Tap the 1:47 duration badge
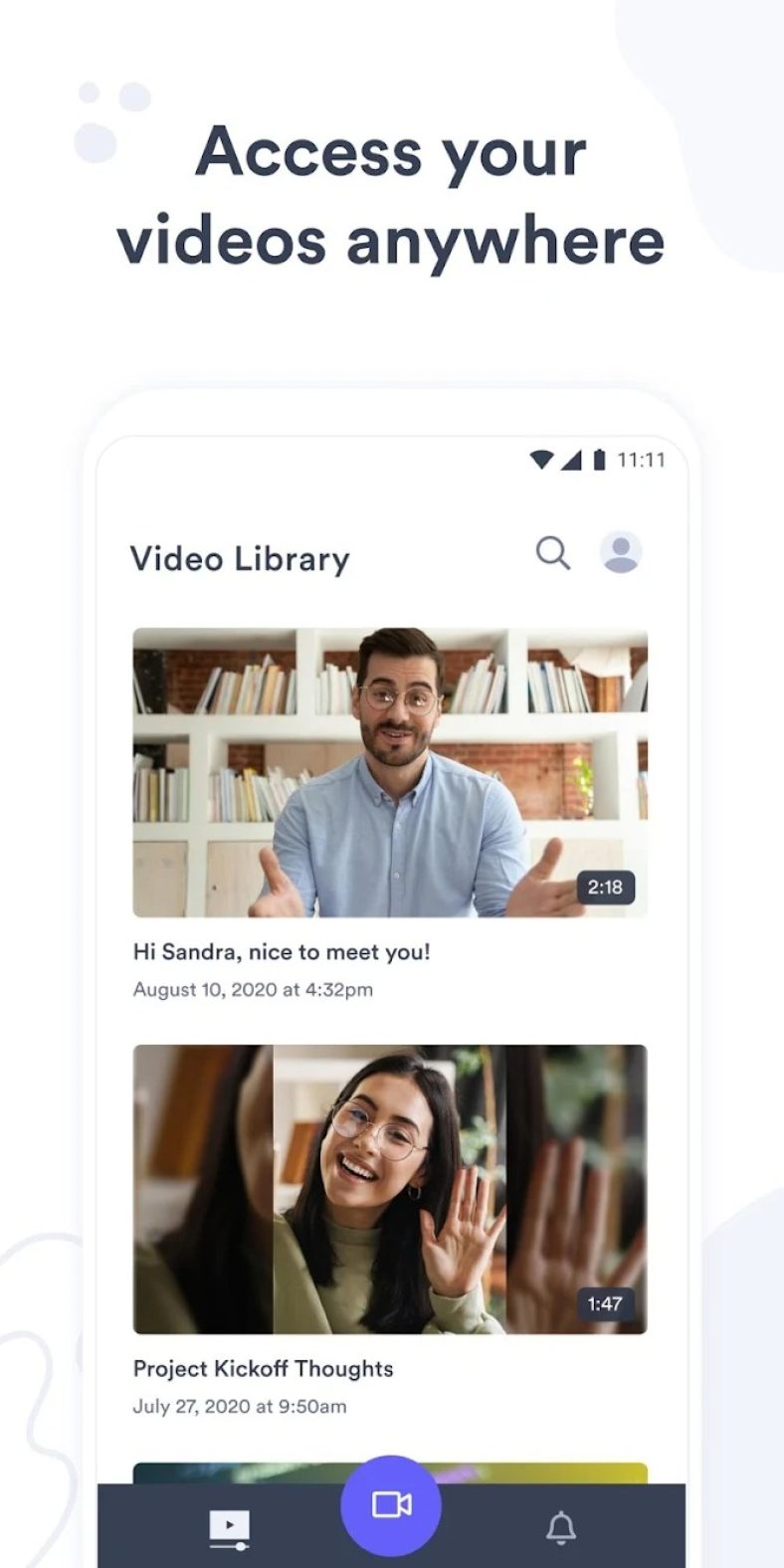784x1568 pixels. tap(606, 1302)
